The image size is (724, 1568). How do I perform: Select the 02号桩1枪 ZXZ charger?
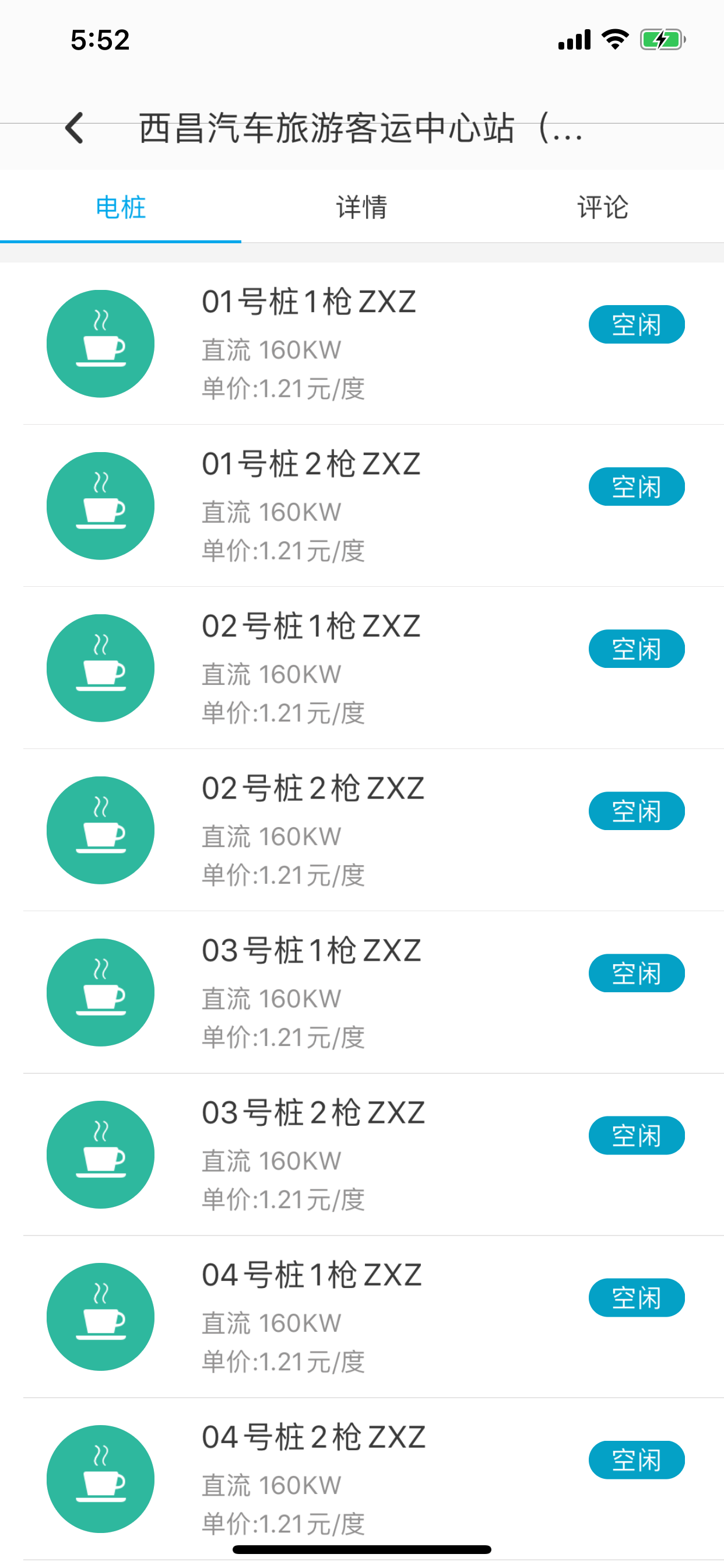[x=361, y=668]
